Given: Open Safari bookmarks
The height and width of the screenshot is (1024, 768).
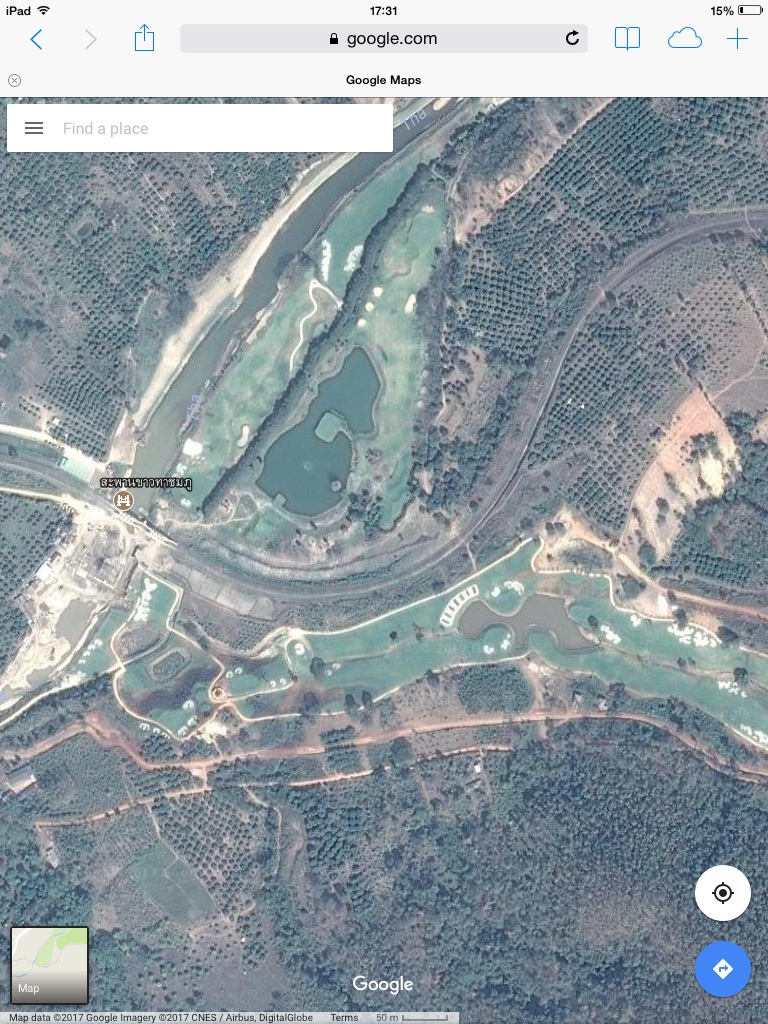Looking at the screenshot, I should (627, 39).
